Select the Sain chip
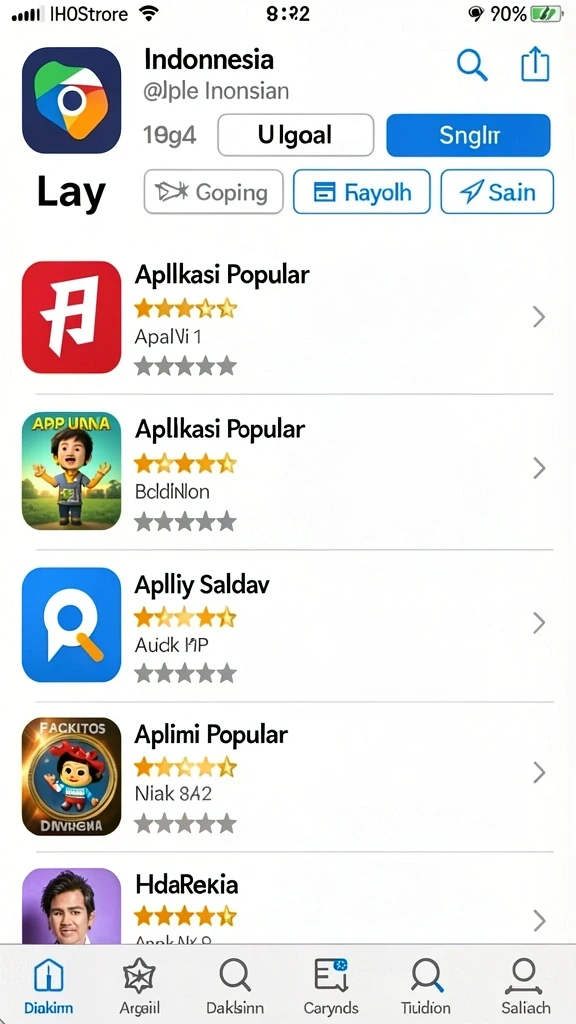576x1024 pixels. coord(497,192)
